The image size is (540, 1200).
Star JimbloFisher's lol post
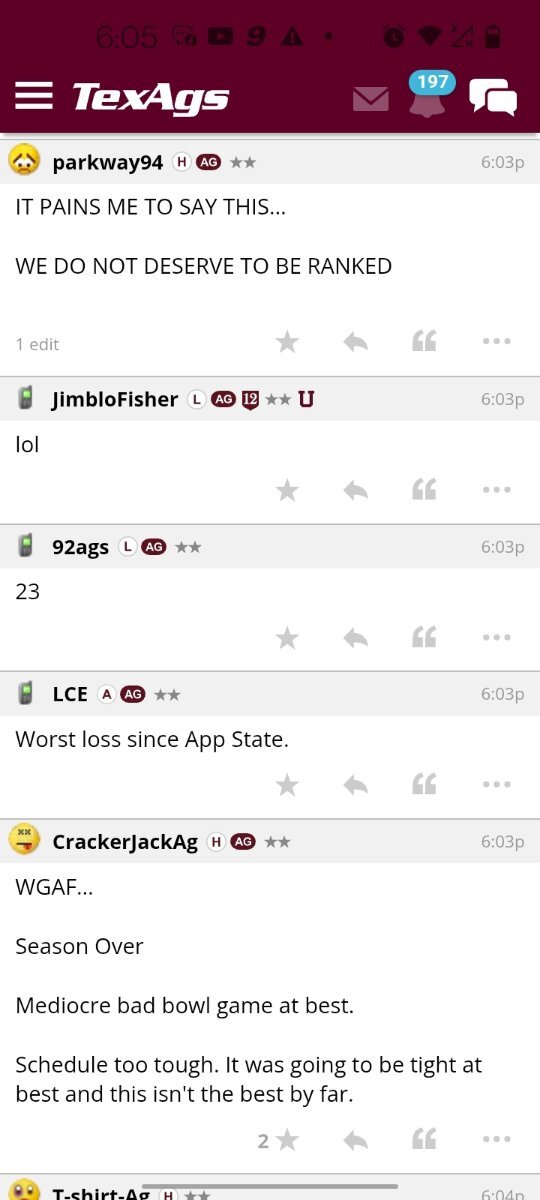[287, 490]
